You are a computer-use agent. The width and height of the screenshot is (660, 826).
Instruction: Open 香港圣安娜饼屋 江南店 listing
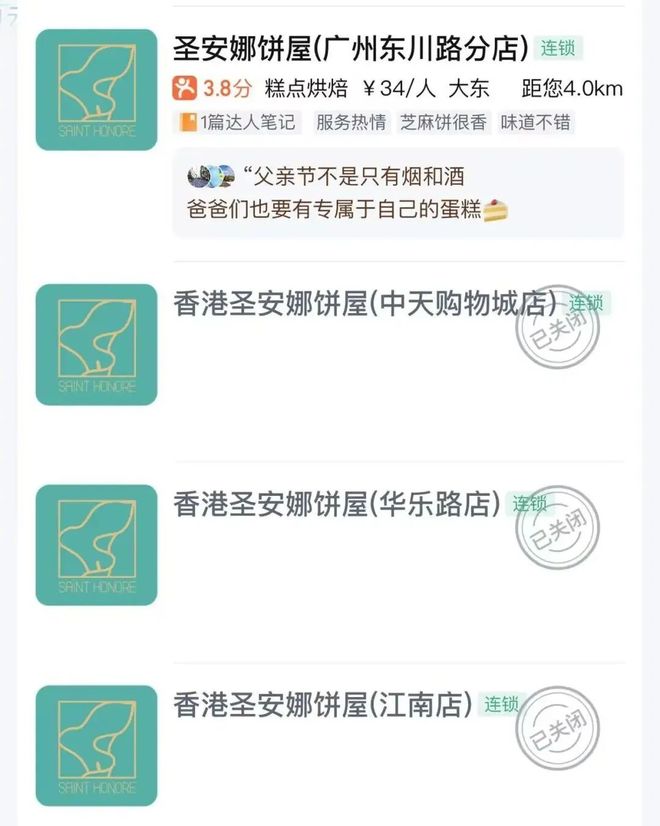(322, 704)
